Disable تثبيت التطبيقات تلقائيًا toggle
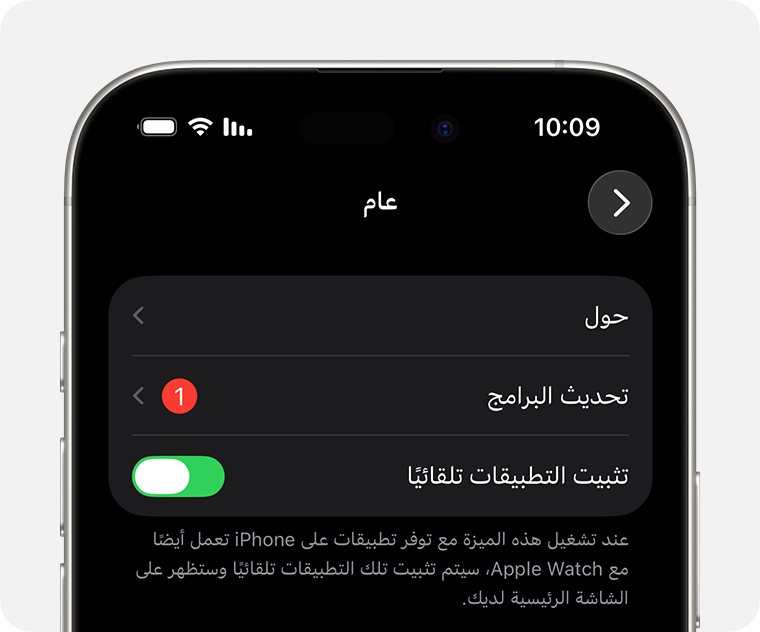This screenshot has height=632, width=760. 178,476
